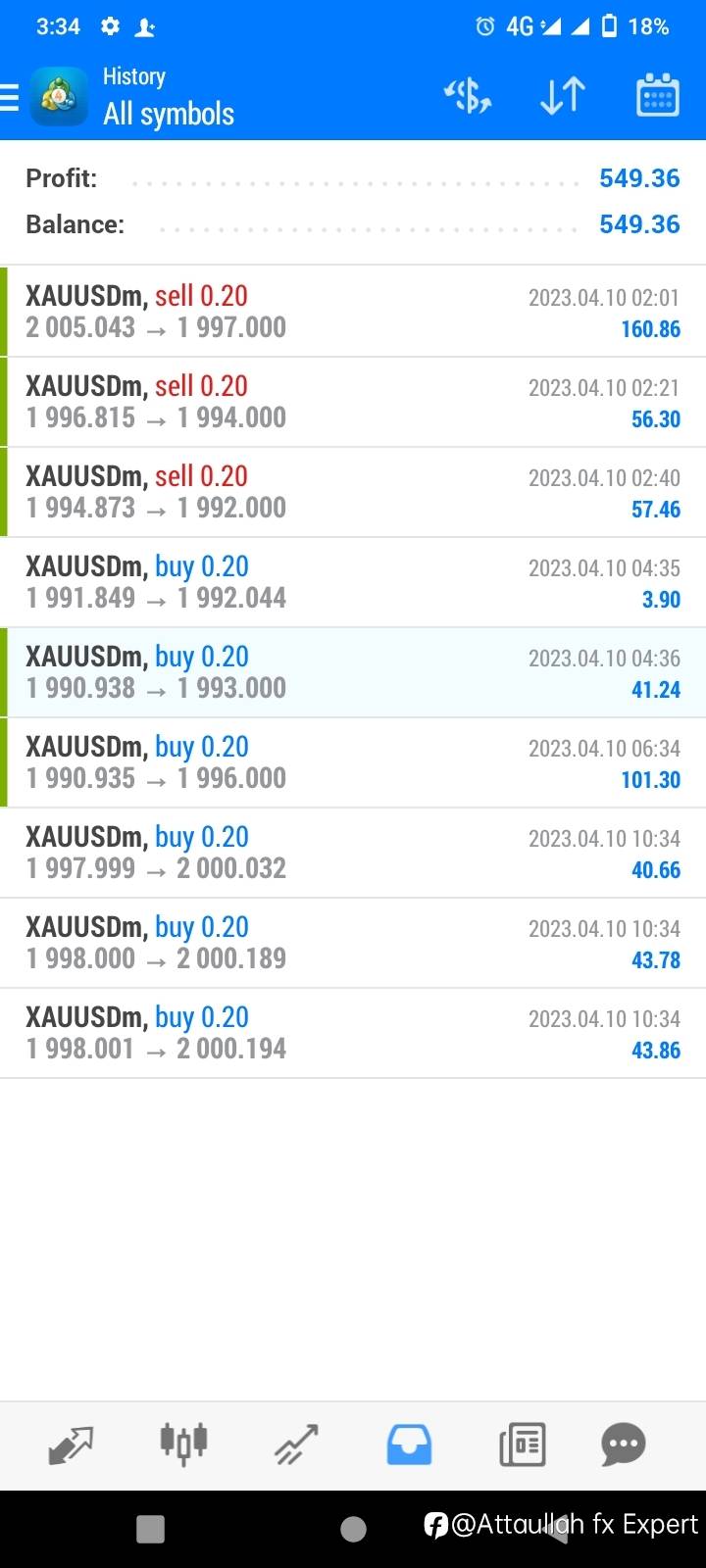
Task: Open the buy trade with profit 40.66
Action: (x=353, y=853)
